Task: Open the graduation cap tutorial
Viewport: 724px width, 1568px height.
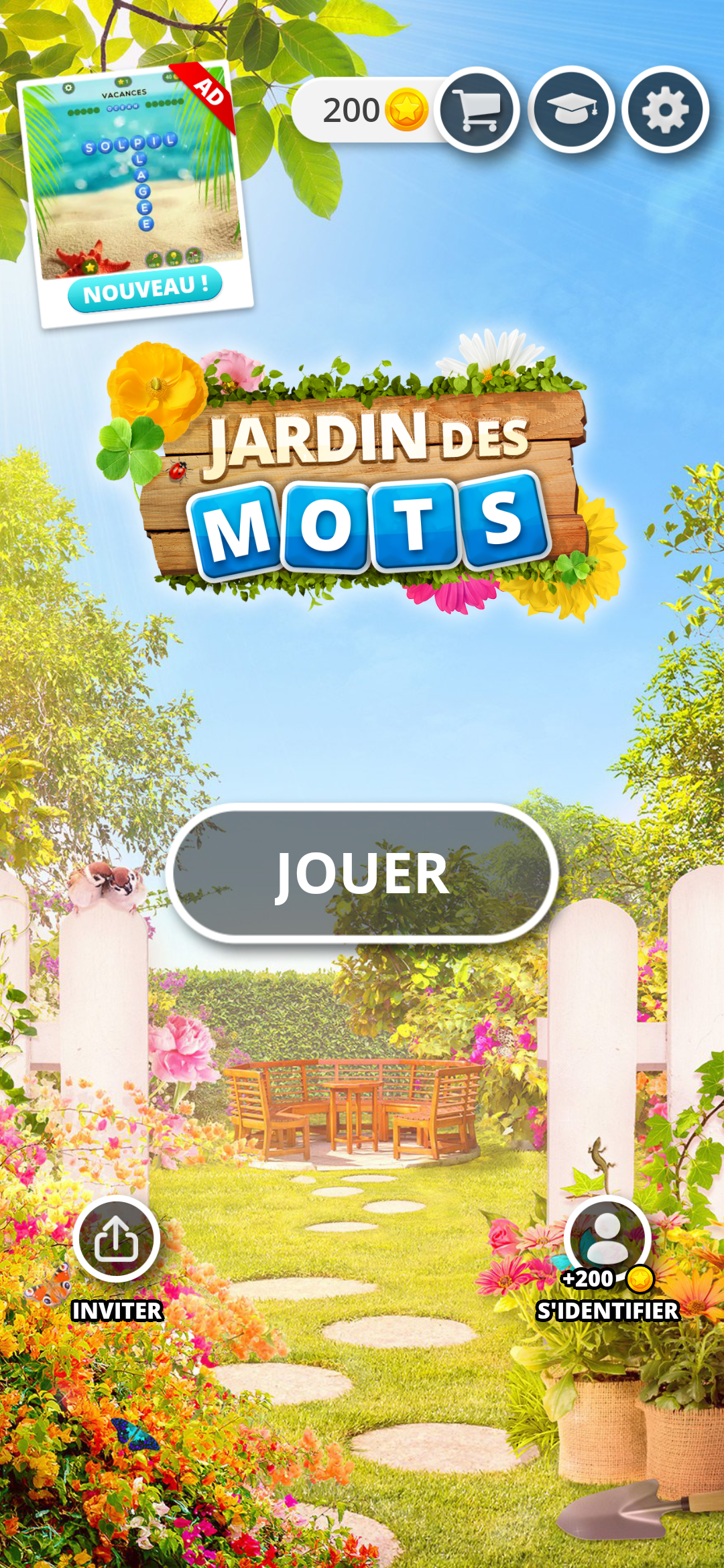Action: (571, 110)
